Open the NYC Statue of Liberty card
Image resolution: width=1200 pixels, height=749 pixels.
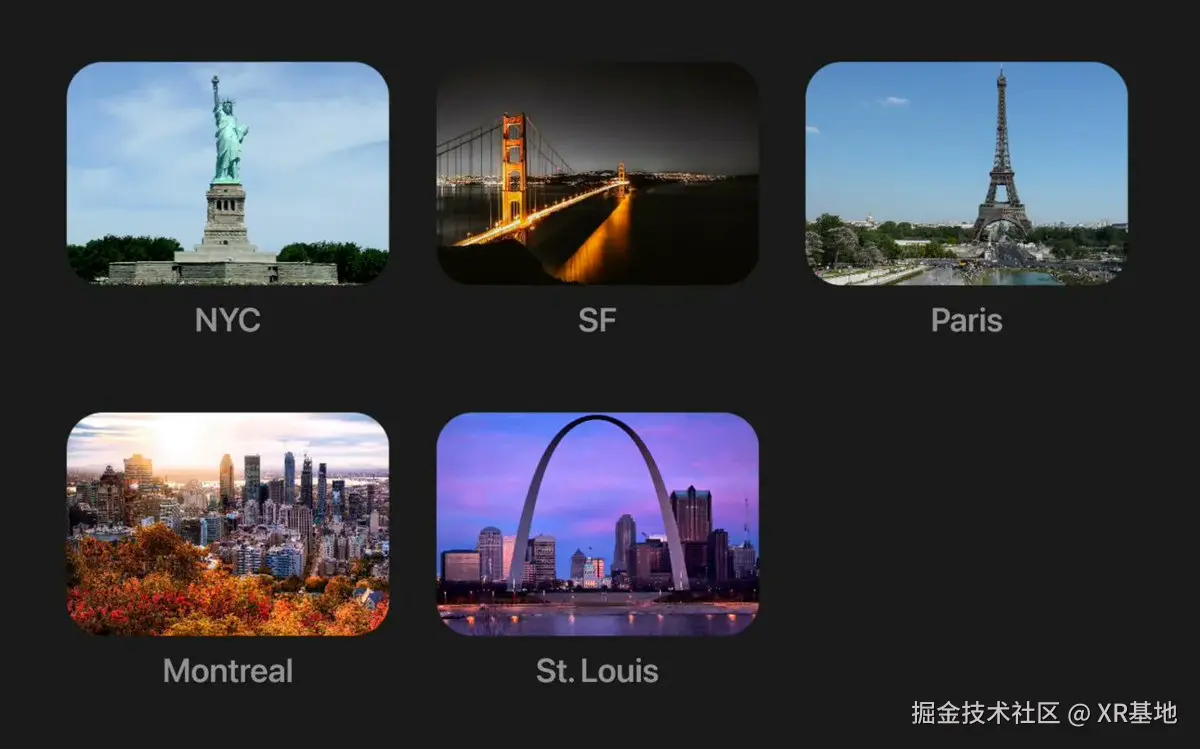tap(228, 173)
